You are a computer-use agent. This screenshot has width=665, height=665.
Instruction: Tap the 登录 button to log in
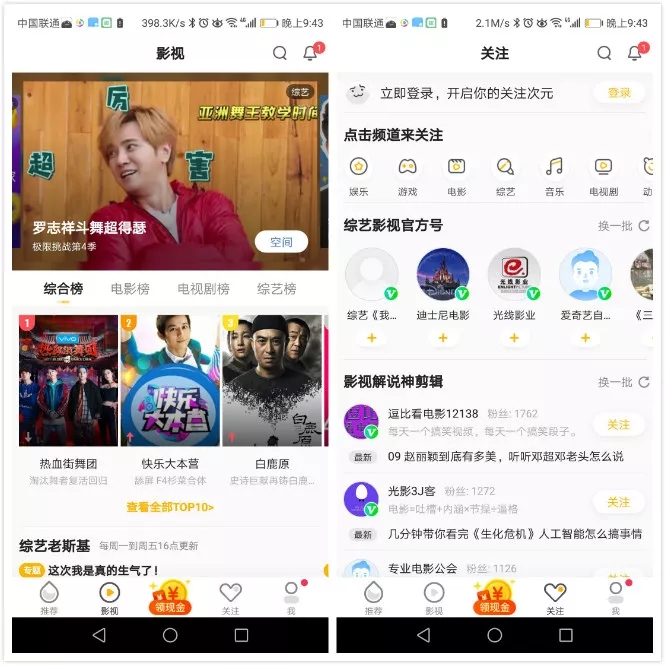click(x=619, y=93)
